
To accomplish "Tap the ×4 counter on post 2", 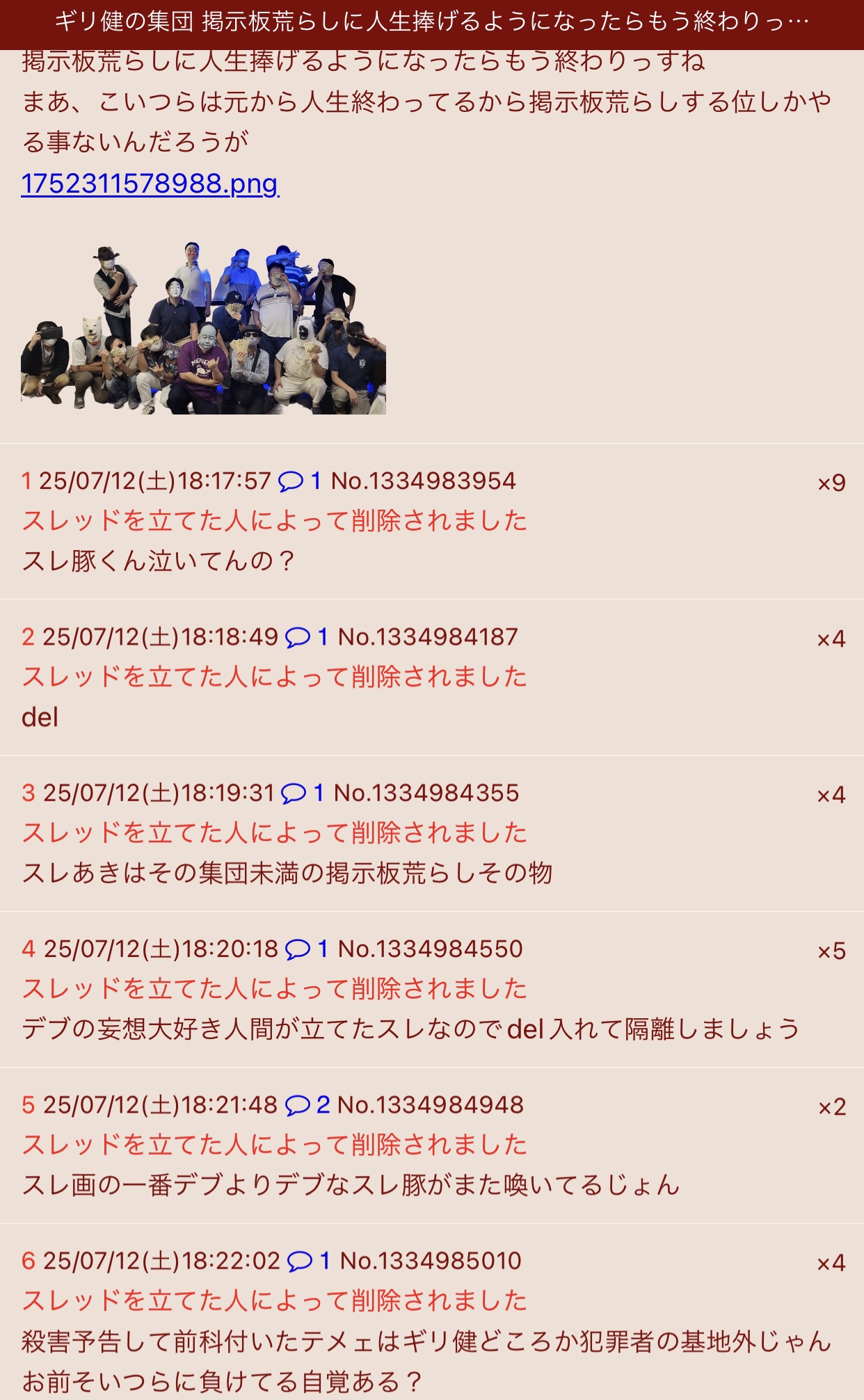I will pyautogui.click(x=831, y=638).
